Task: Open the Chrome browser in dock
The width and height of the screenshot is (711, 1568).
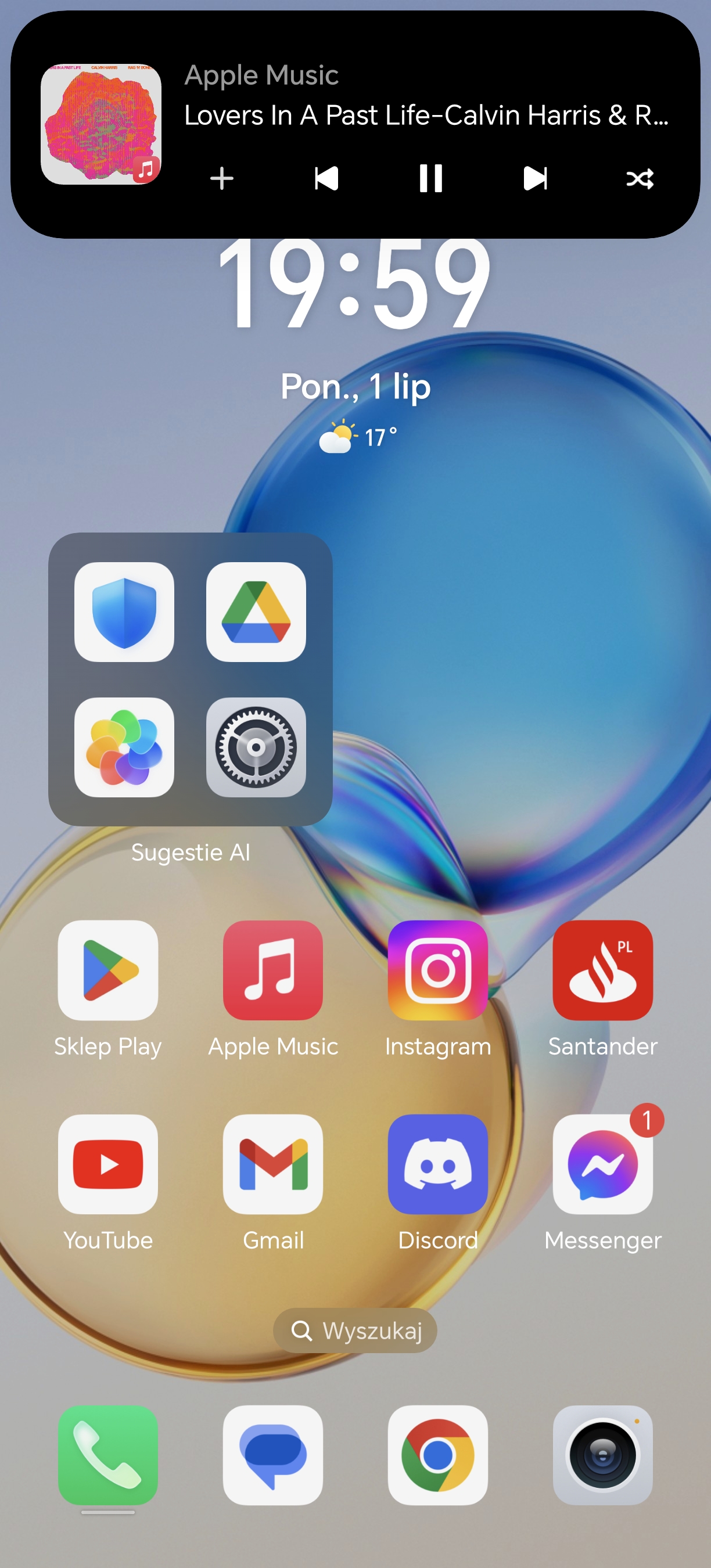Action: (x=437, y=1455)
